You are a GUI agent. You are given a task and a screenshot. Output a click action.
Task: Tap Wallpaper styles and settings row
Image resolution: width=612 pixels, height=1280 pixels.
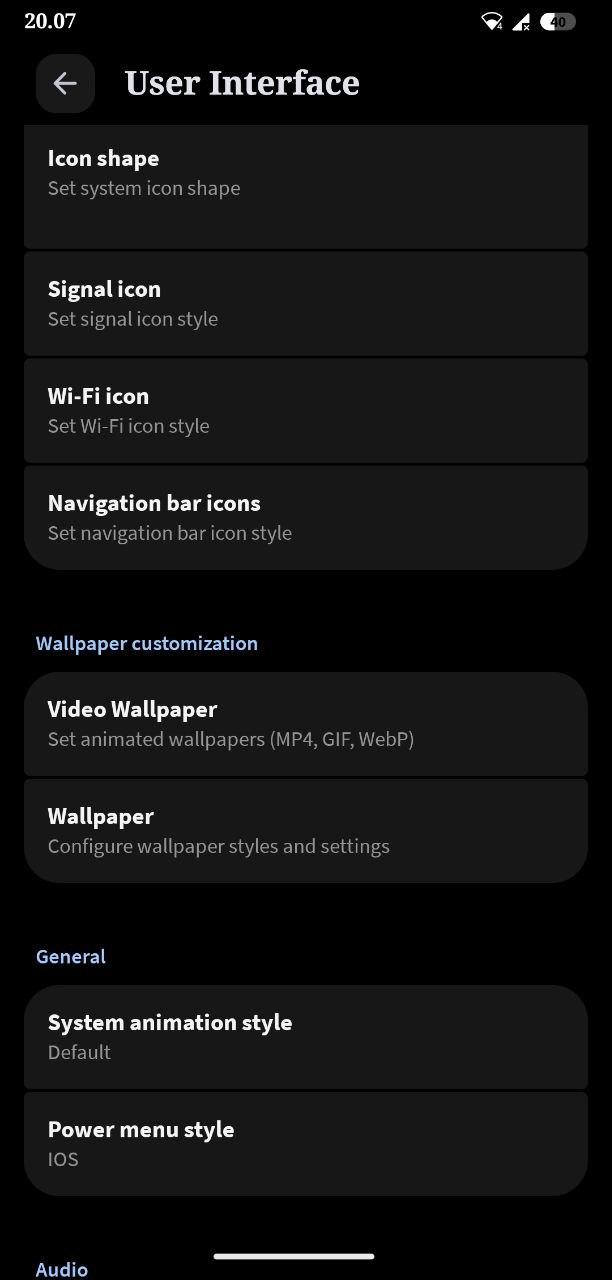coord(305,830)
